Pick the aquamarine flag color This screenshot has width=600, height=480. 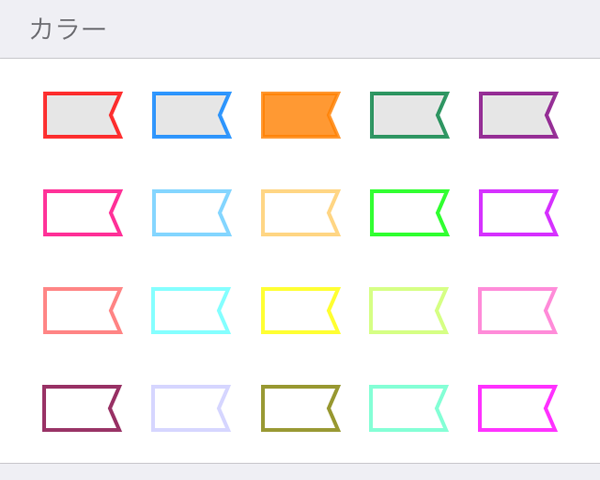tap(409, 408)
